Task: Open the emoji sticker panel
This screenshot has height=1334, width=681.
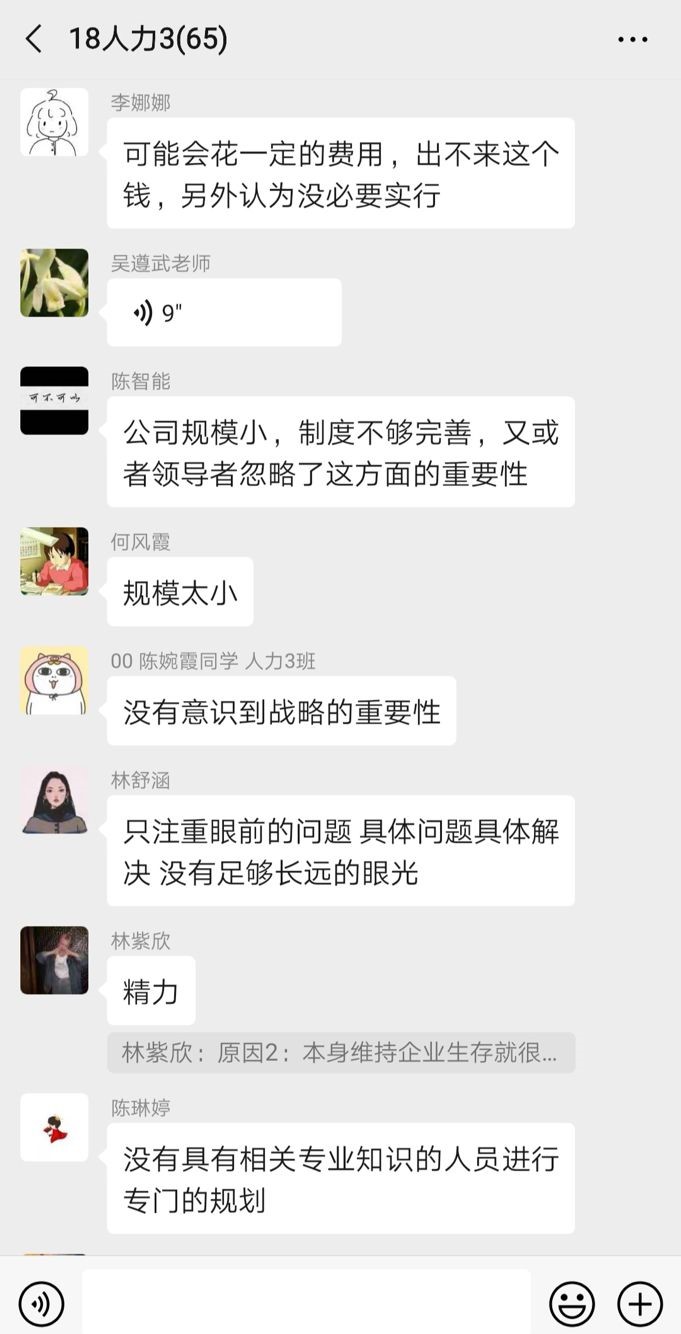Action: [572, 1303]
